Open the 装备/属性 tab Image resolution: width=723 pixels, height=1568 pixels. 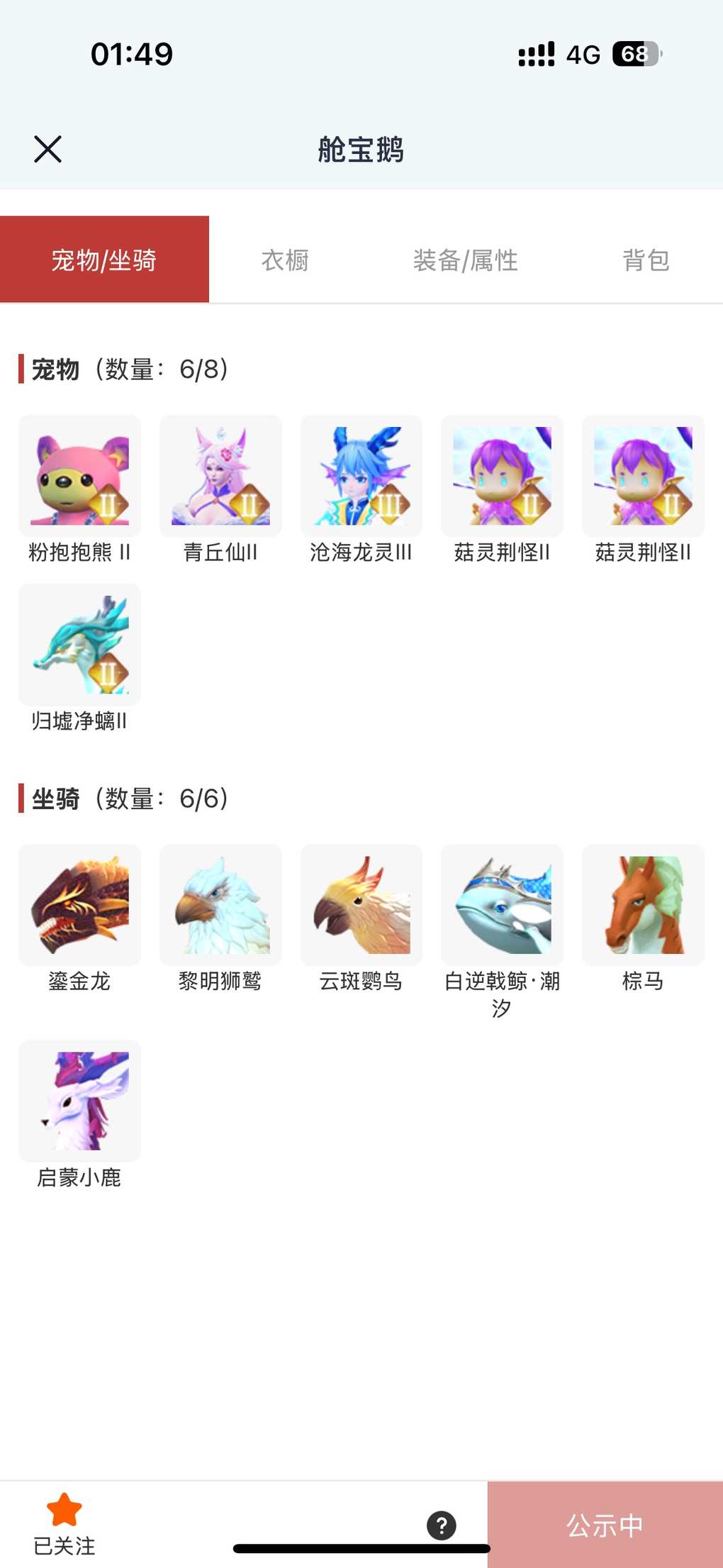pos(465,260)
